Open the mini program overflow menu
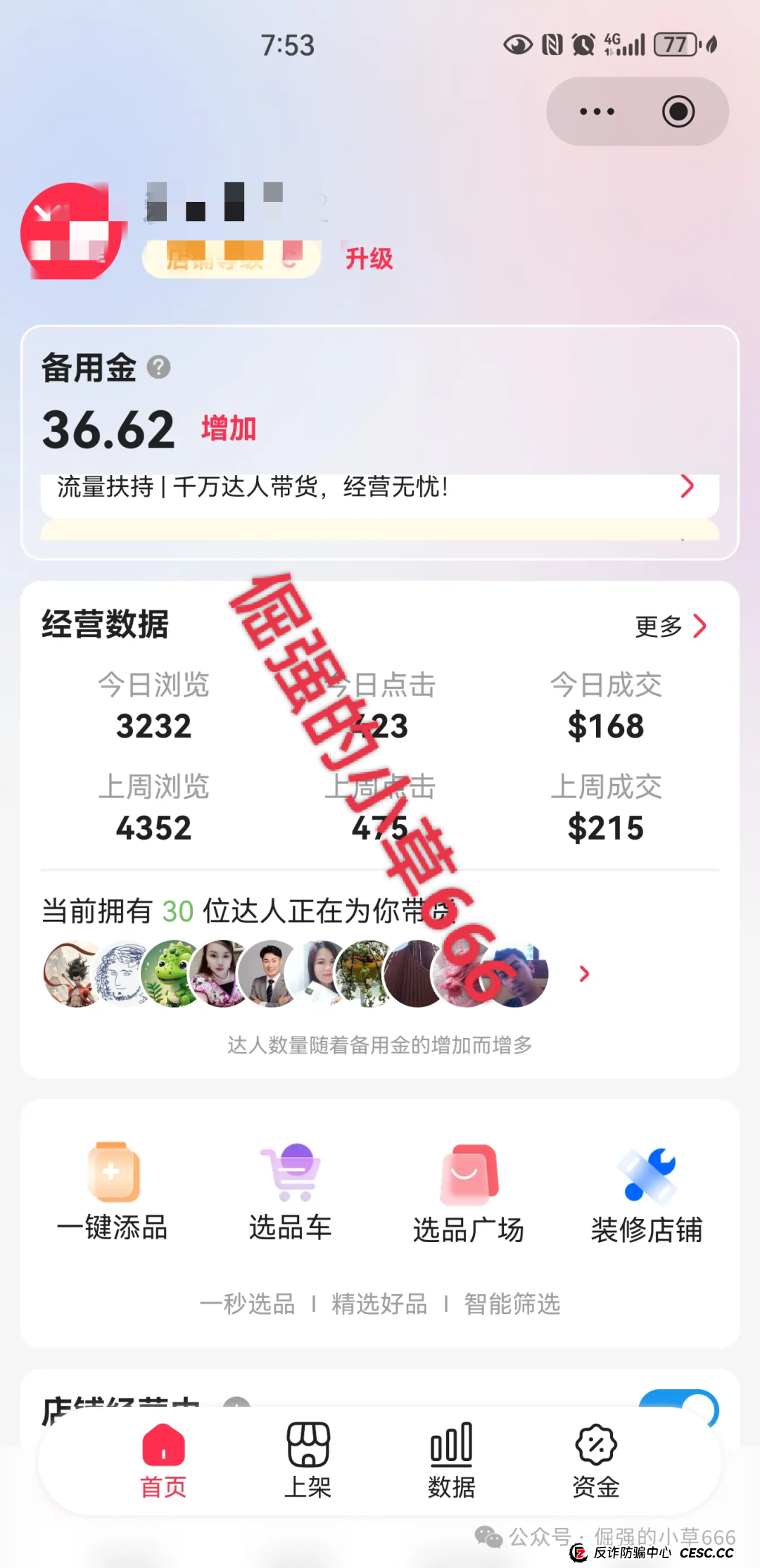Image resolution: width=760 pixels, height=1568 pixels. point(597,111)
